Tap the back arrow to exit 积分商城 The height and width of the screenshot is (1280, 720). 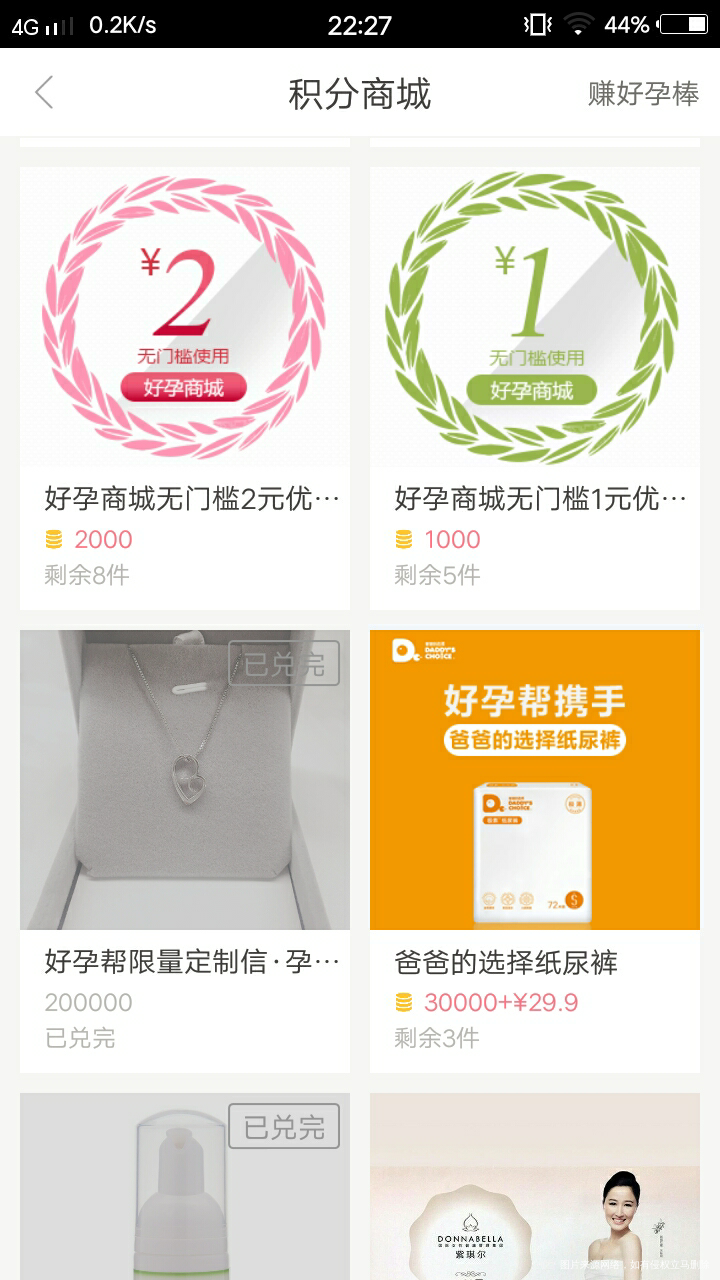point(42,91)
